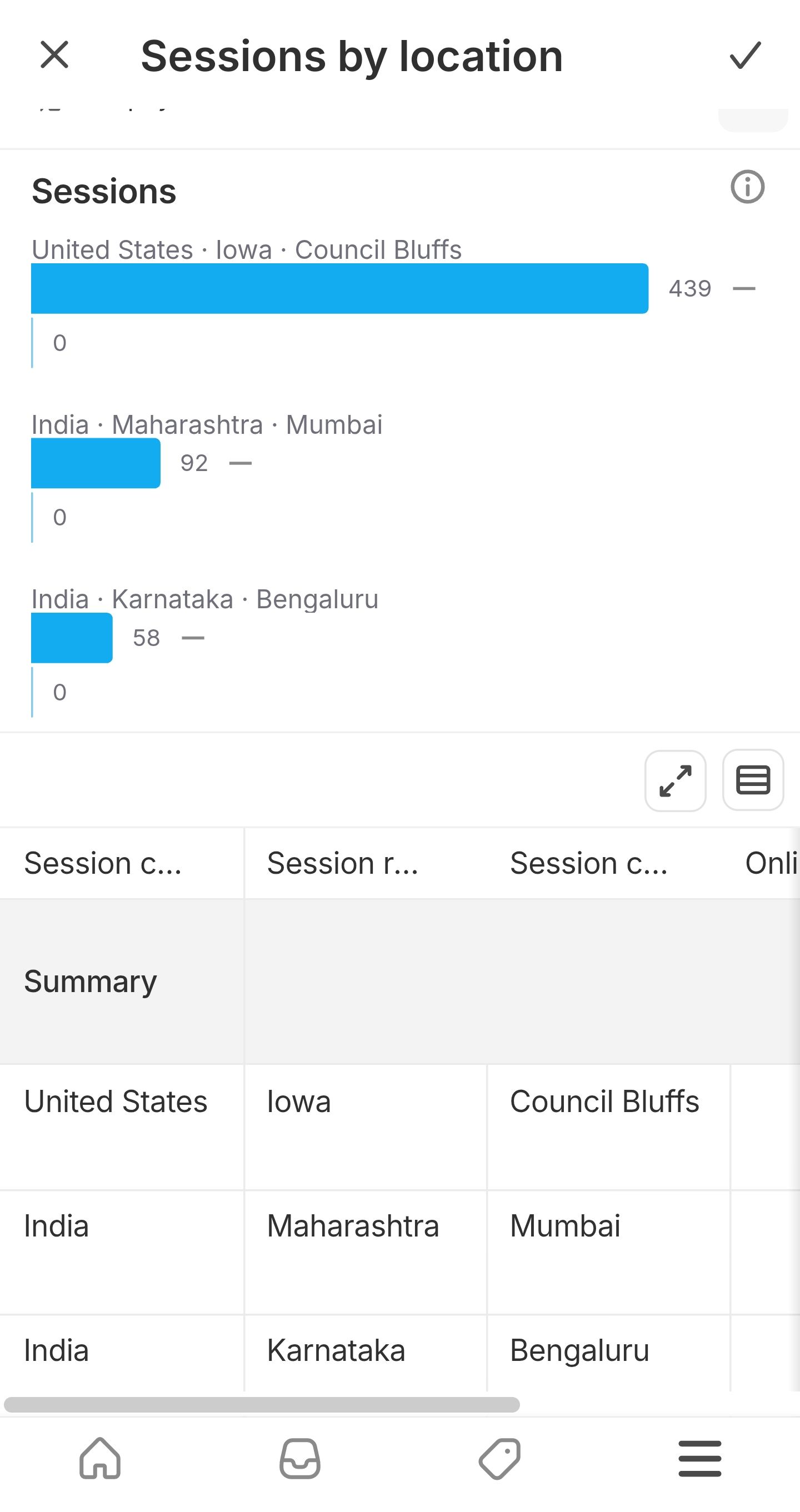Open the Orders inbox tab
Screen dimensions: 800x1512
tap(300, 1458)
